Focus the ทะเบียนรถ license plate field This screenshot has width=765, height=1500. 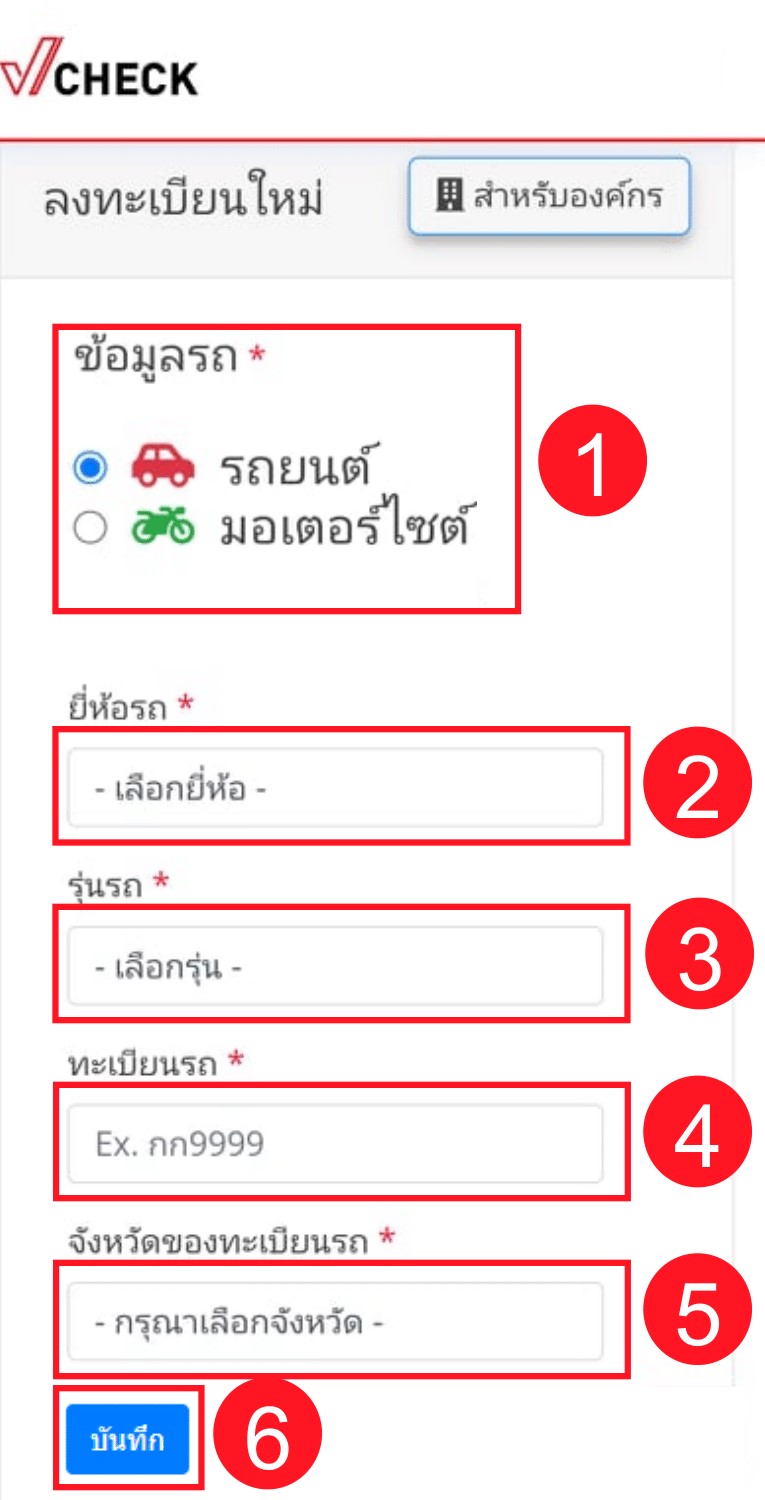point(336,1143)
